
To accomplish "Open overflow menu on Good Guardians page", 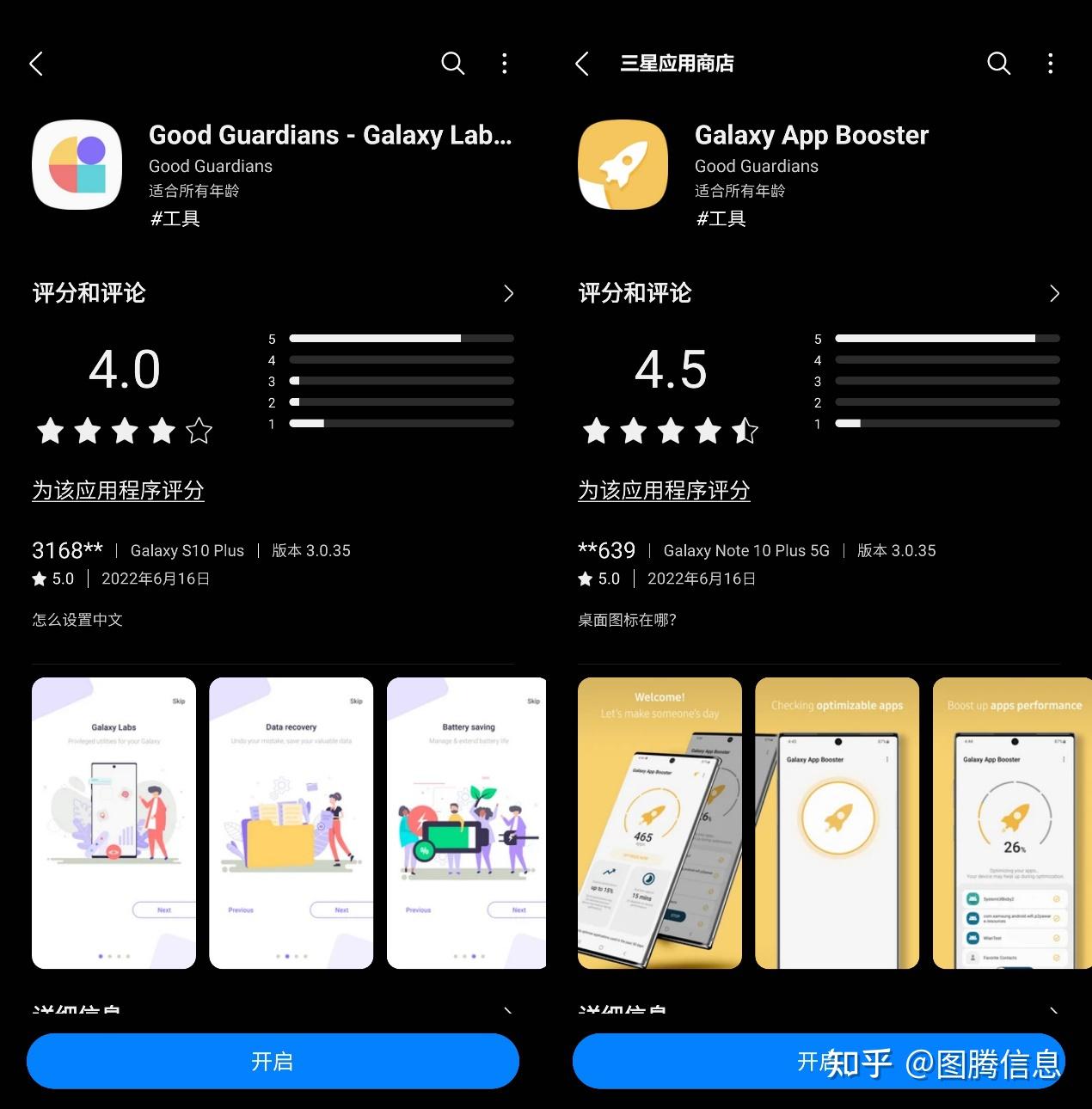I will [x=505, y=64].
